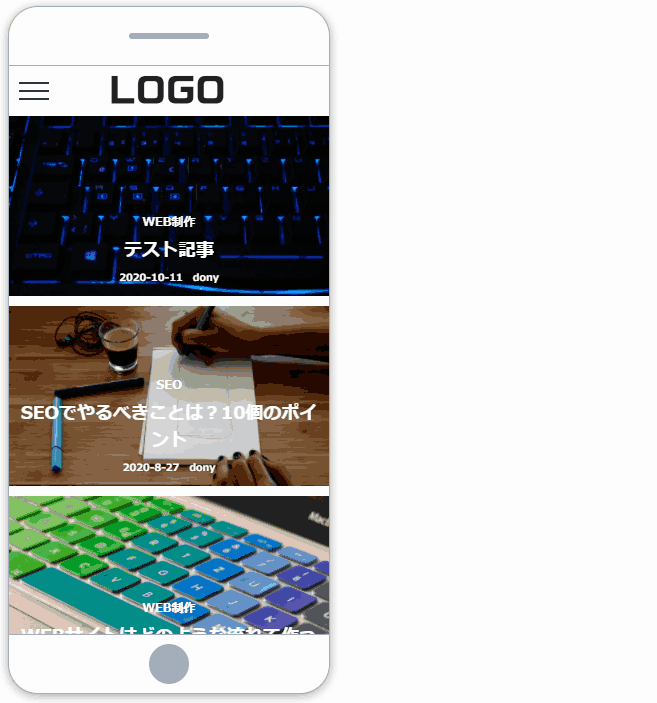Open the SEOでやるべきことは？10個のポイント article
This screenshot has height=703, width=657.
pyautogui.click(x=169, y=425)
